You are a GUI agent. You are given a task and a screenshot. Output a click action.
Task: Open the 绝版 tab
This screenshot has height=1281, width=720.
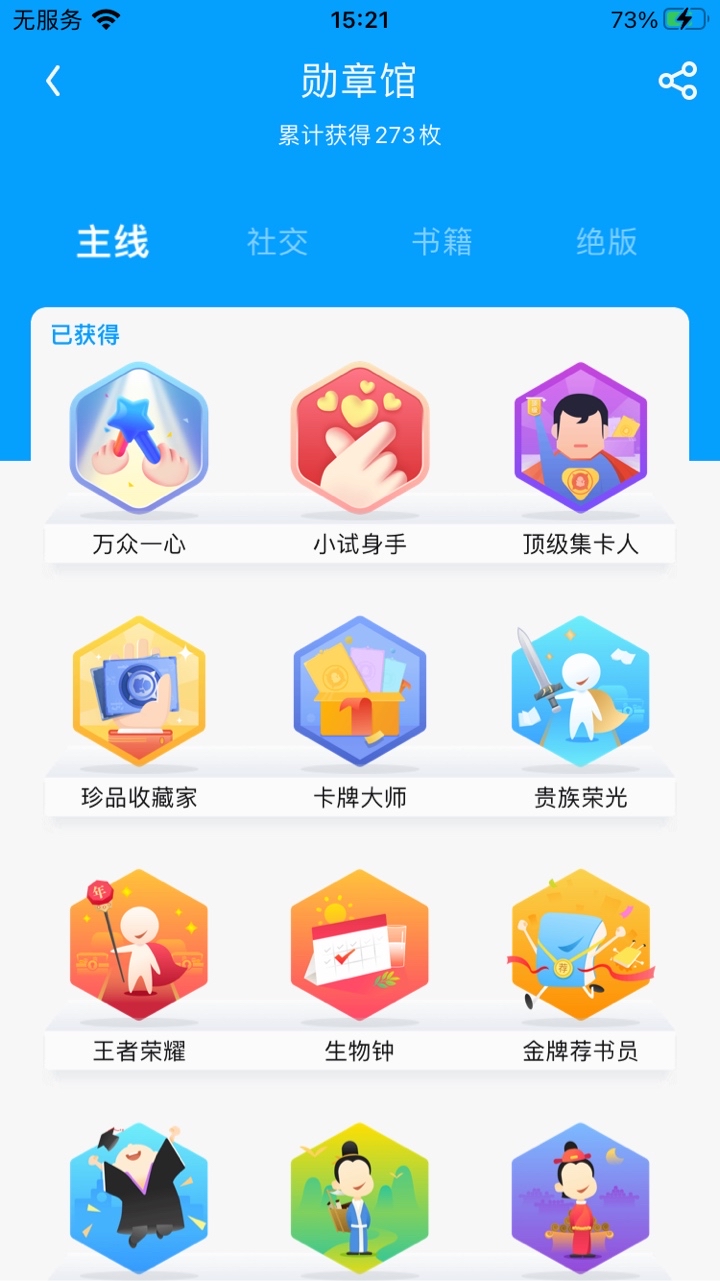[x=606, y=242]
